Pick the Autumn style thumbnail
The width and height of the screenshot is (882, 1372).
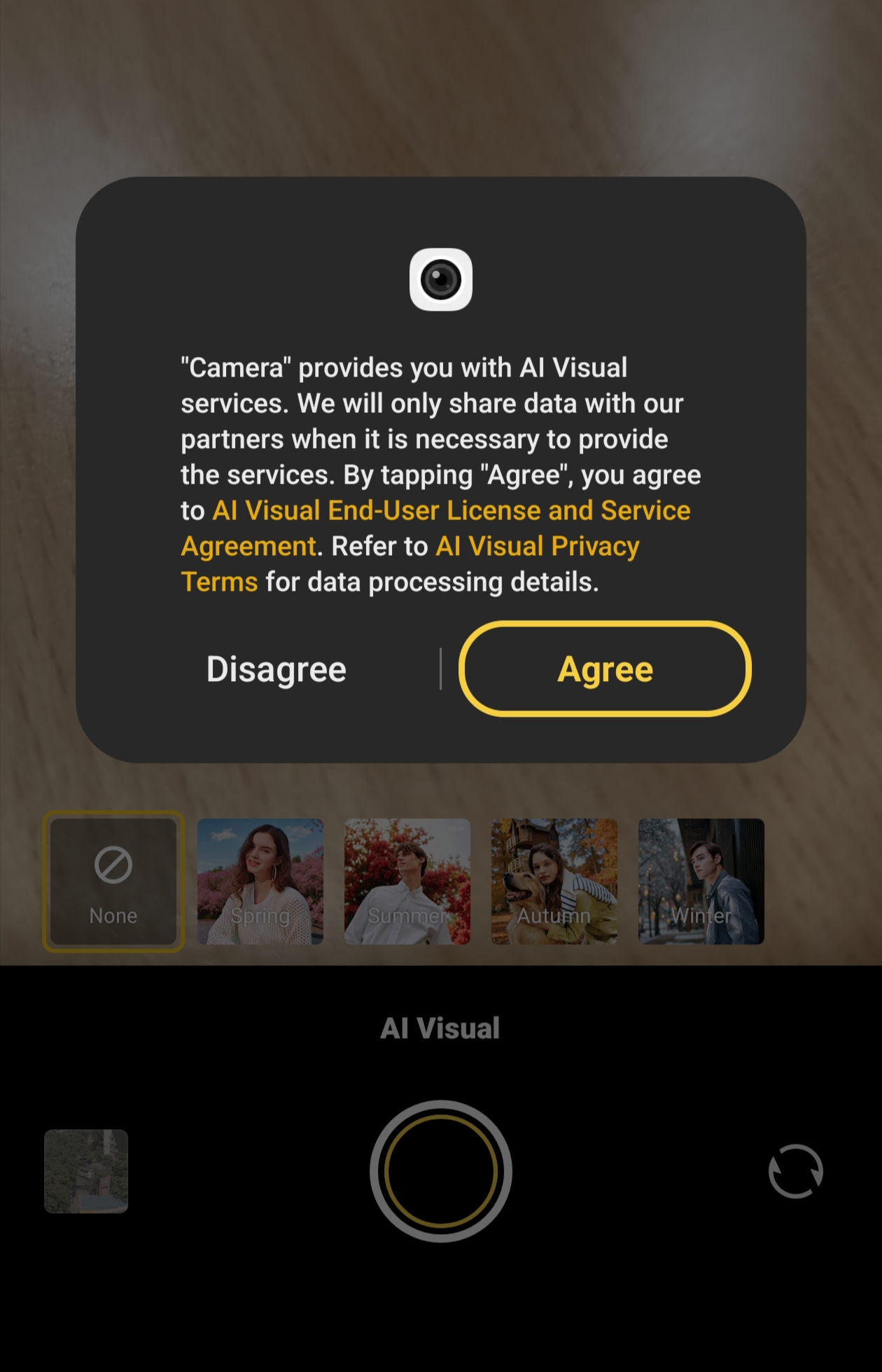(x=554, y=881)
